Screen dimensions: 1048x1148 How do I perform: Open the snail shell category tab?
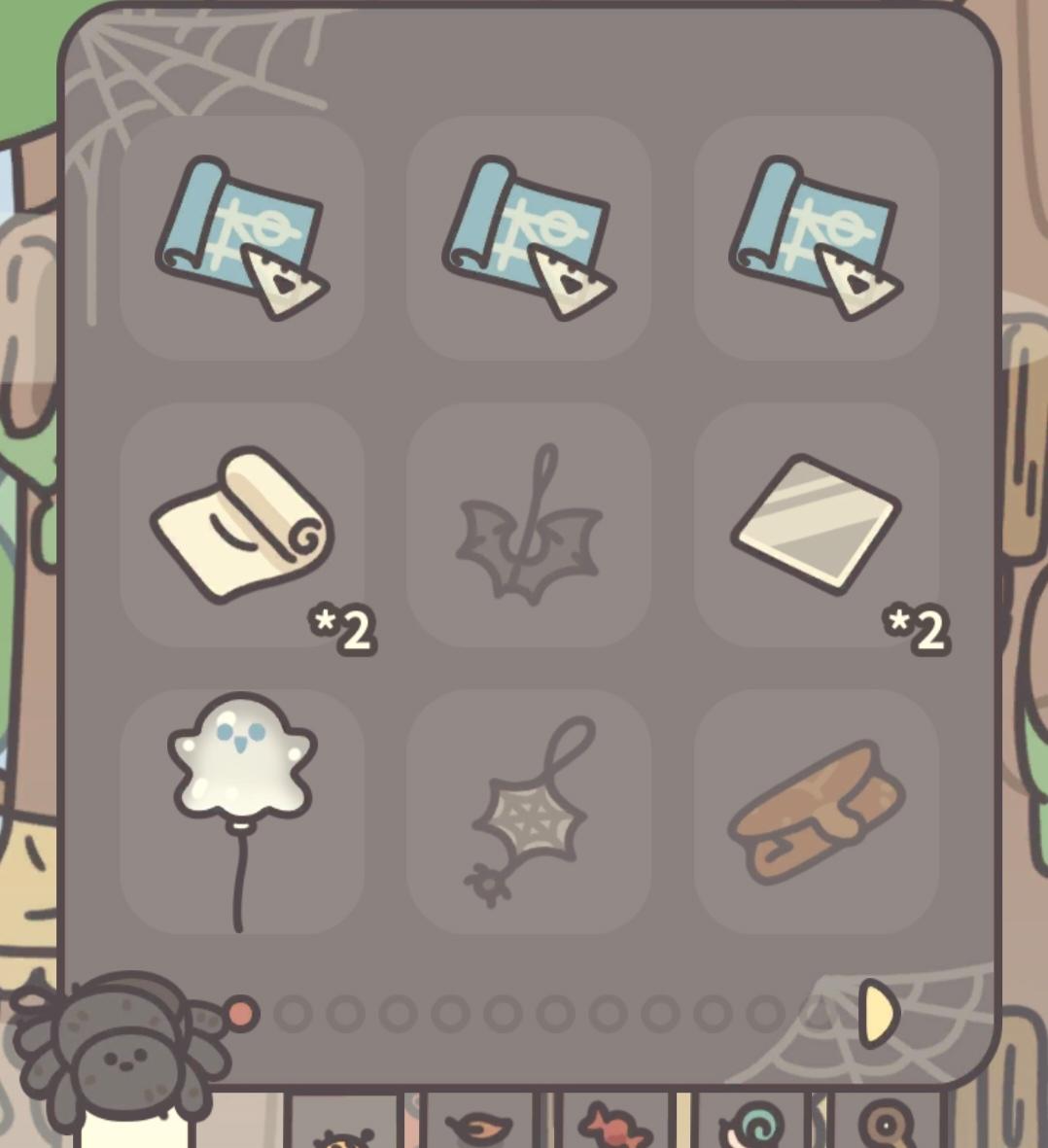click(749, 1126)
